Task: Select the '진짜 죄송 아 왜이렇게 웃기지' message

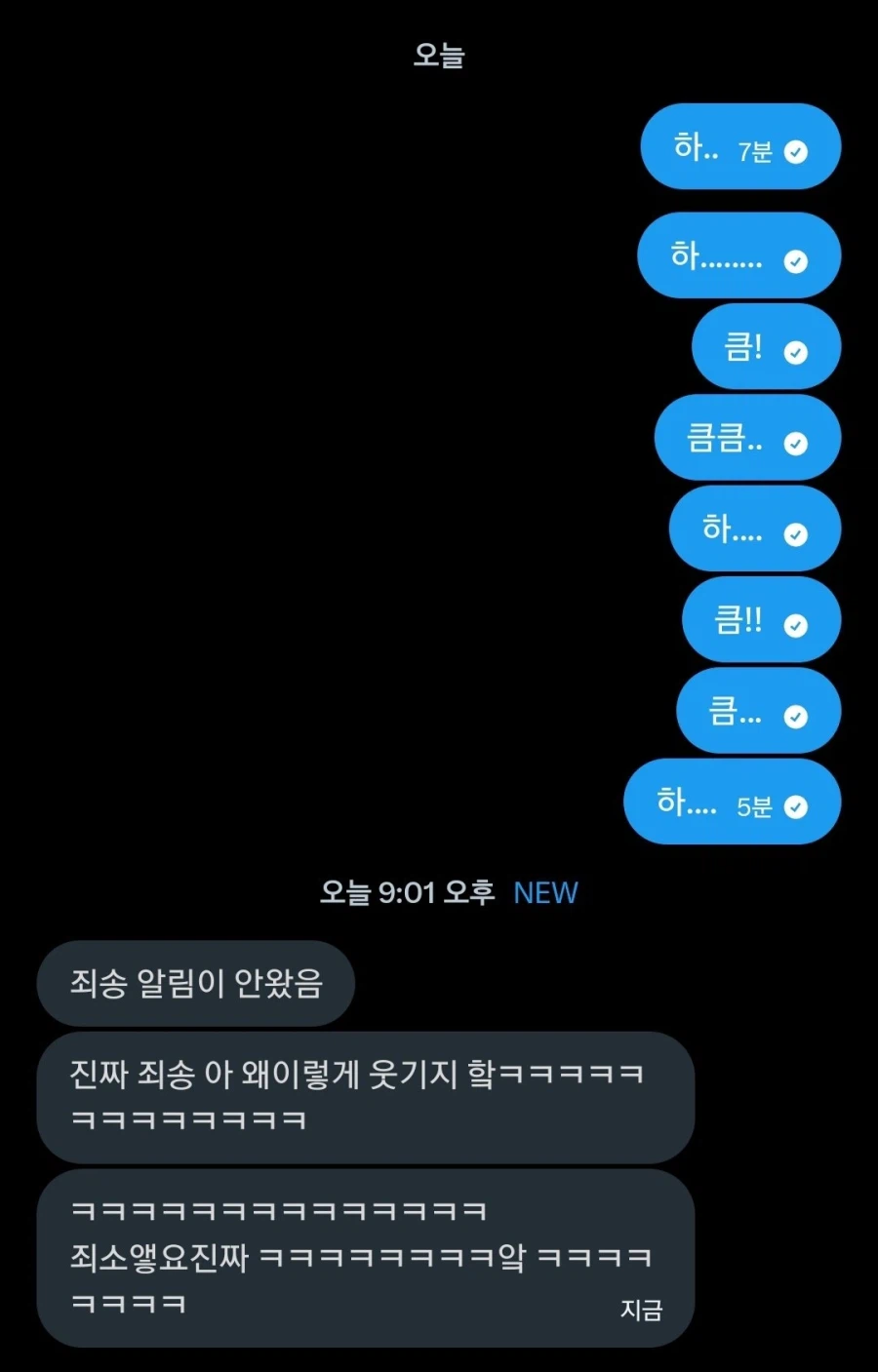Action: click(x=366, y=1096)
